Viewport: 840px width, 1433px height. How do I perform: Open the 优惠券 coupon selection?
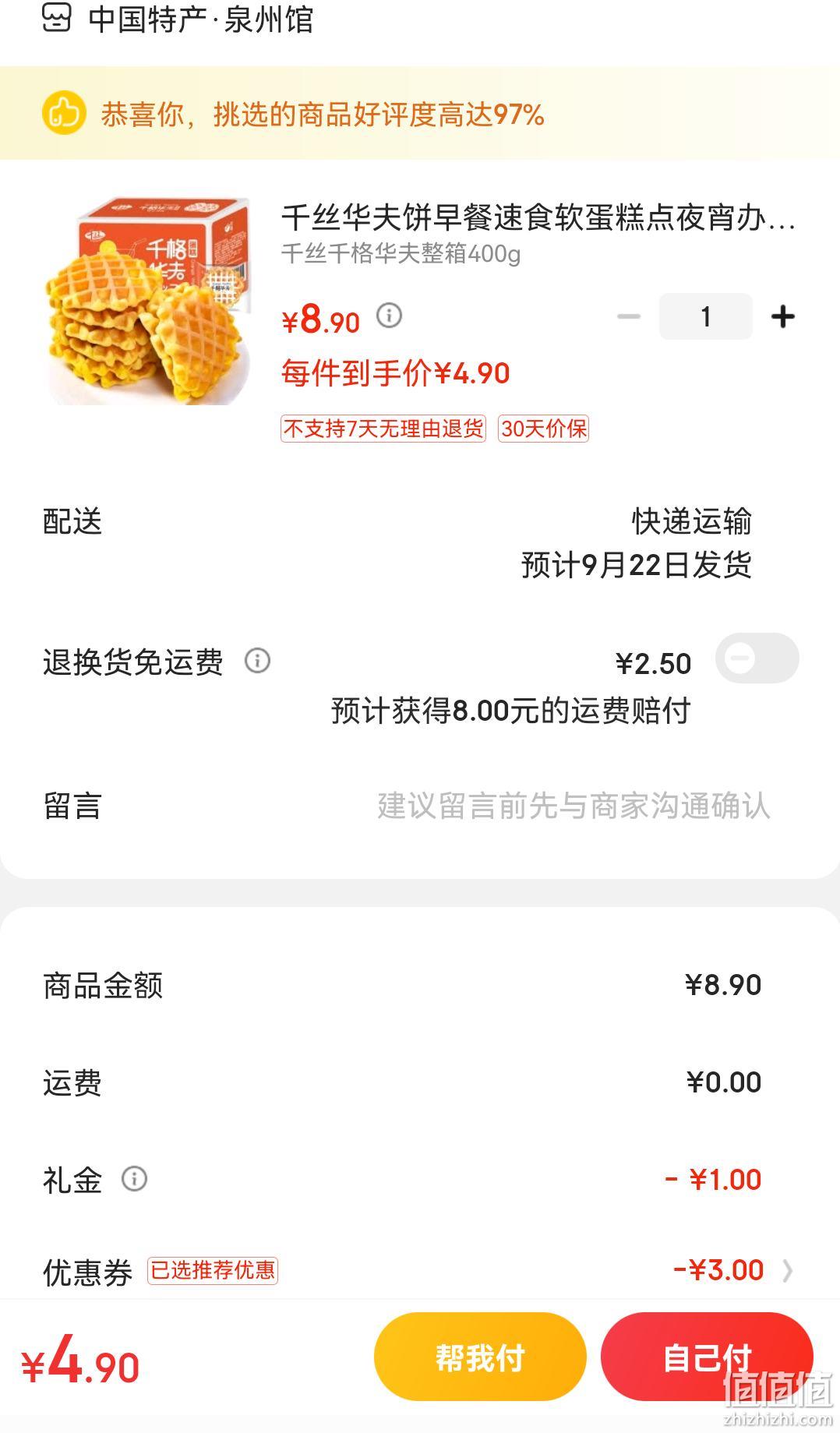coord(420,1270)
